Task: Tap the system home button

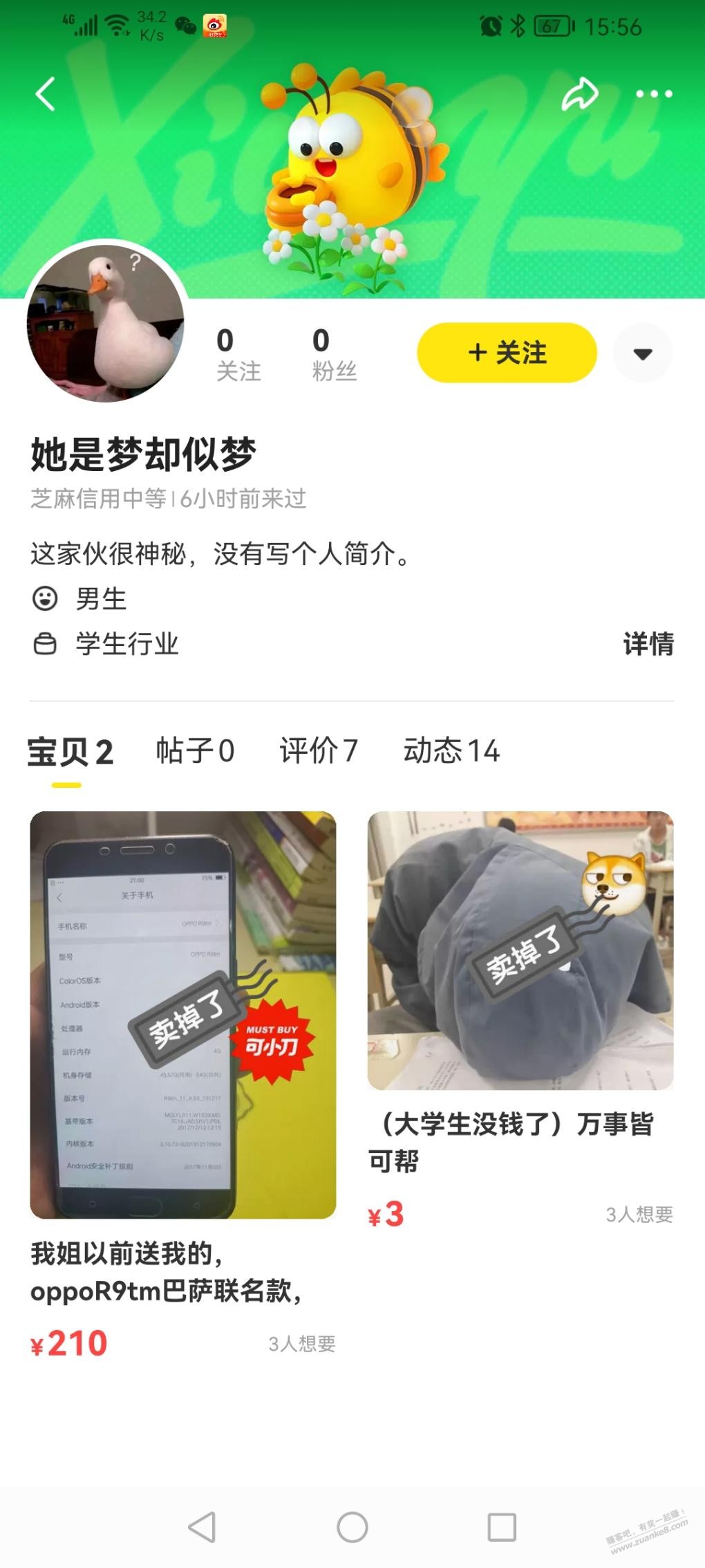Action: pos(352,1527)
